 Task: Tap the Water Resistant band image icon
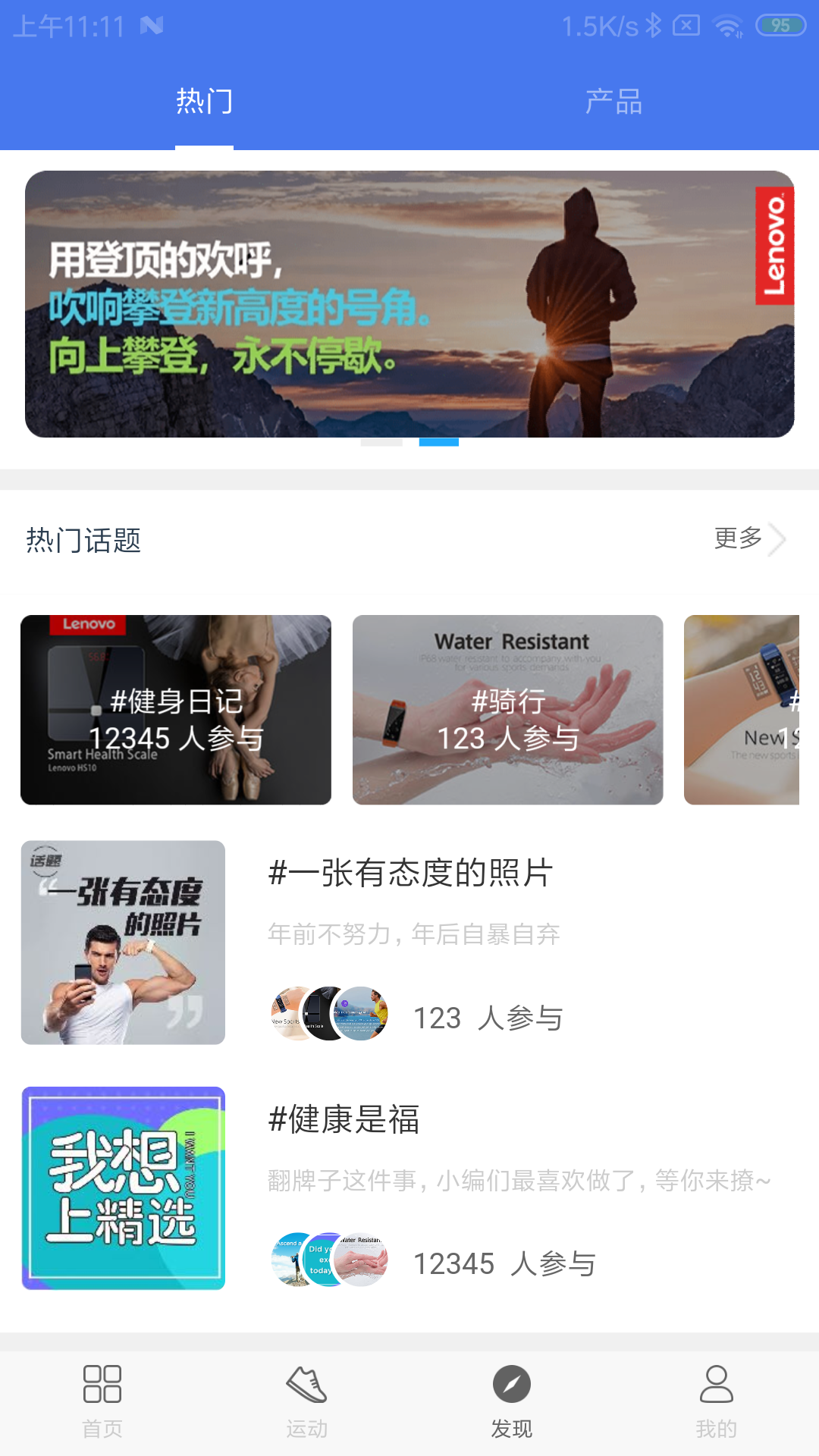(x=507, y=711)
